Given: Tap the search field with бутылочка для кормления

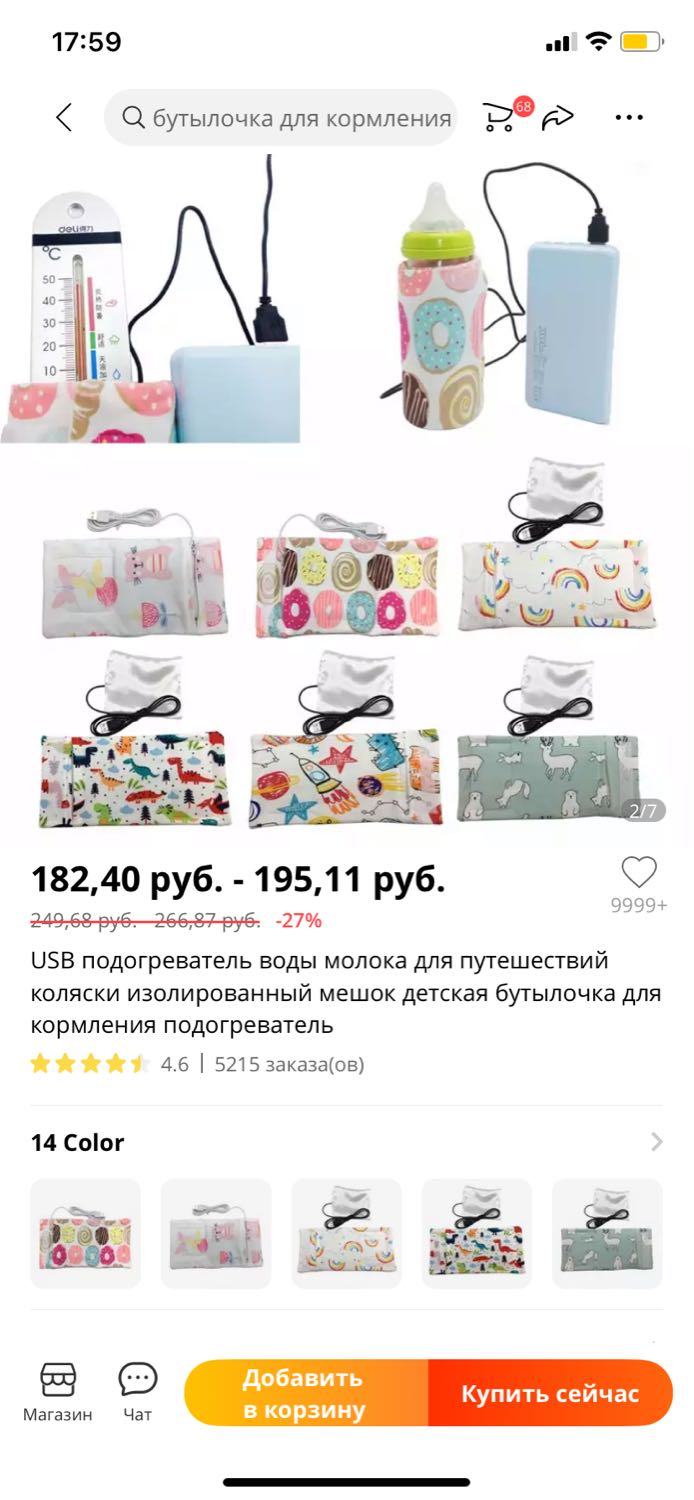Looking at the screenshot, I should point(281,118).
